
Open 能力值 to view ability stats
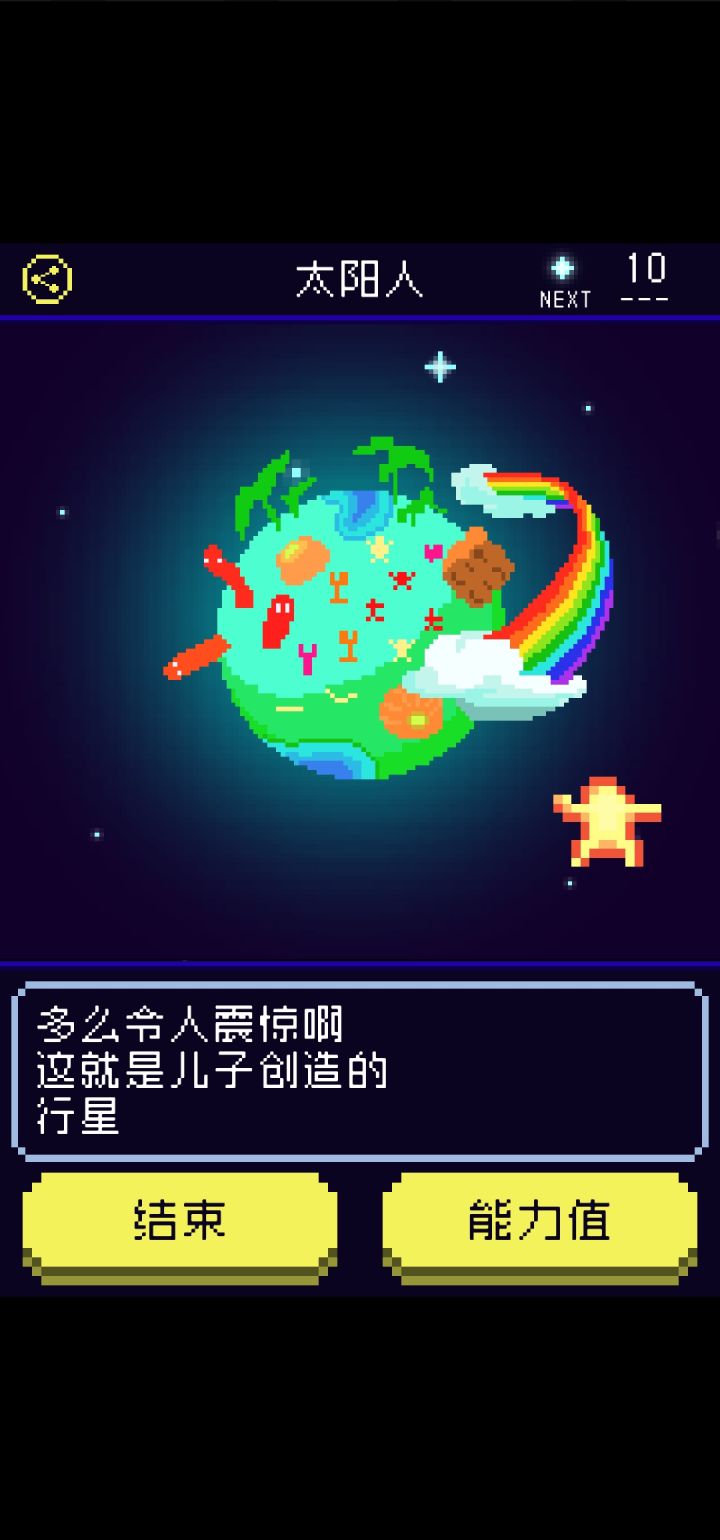(540, 1220)
